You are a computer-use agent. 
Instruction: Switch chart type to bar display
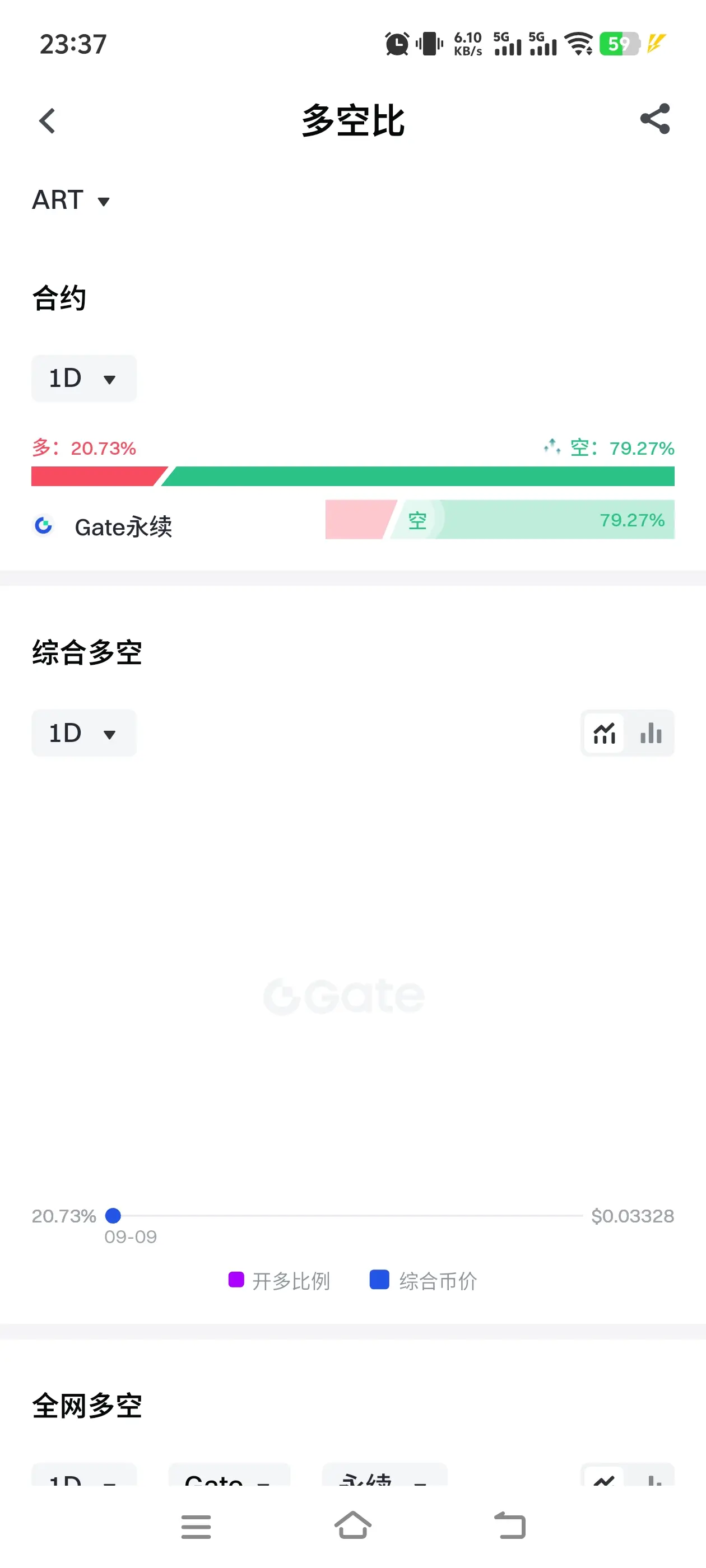(x=651, y=734)
